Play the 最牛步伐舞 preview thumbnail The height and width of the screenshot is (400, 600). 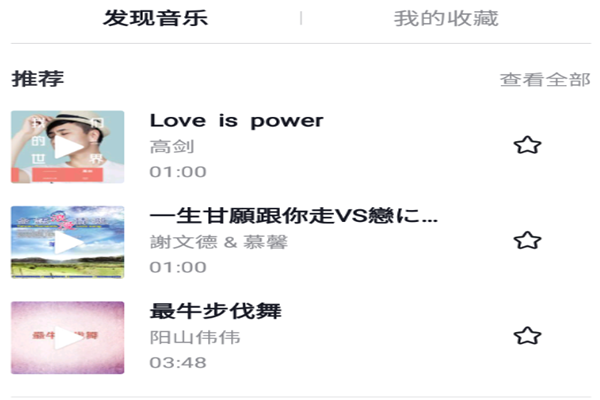[68, 337]
